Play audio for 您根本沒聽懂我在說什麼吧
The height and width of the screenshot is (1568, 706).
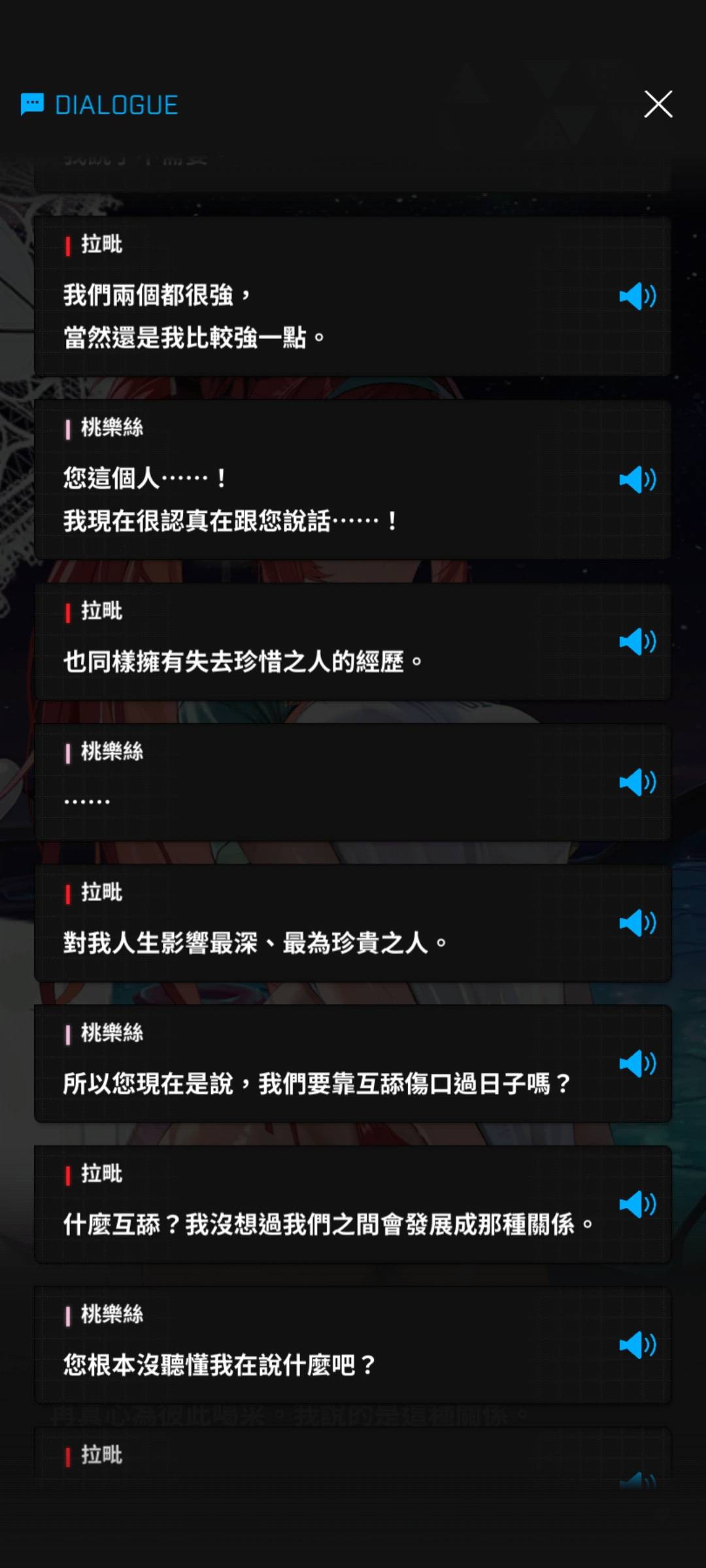tap(637, 1345)
